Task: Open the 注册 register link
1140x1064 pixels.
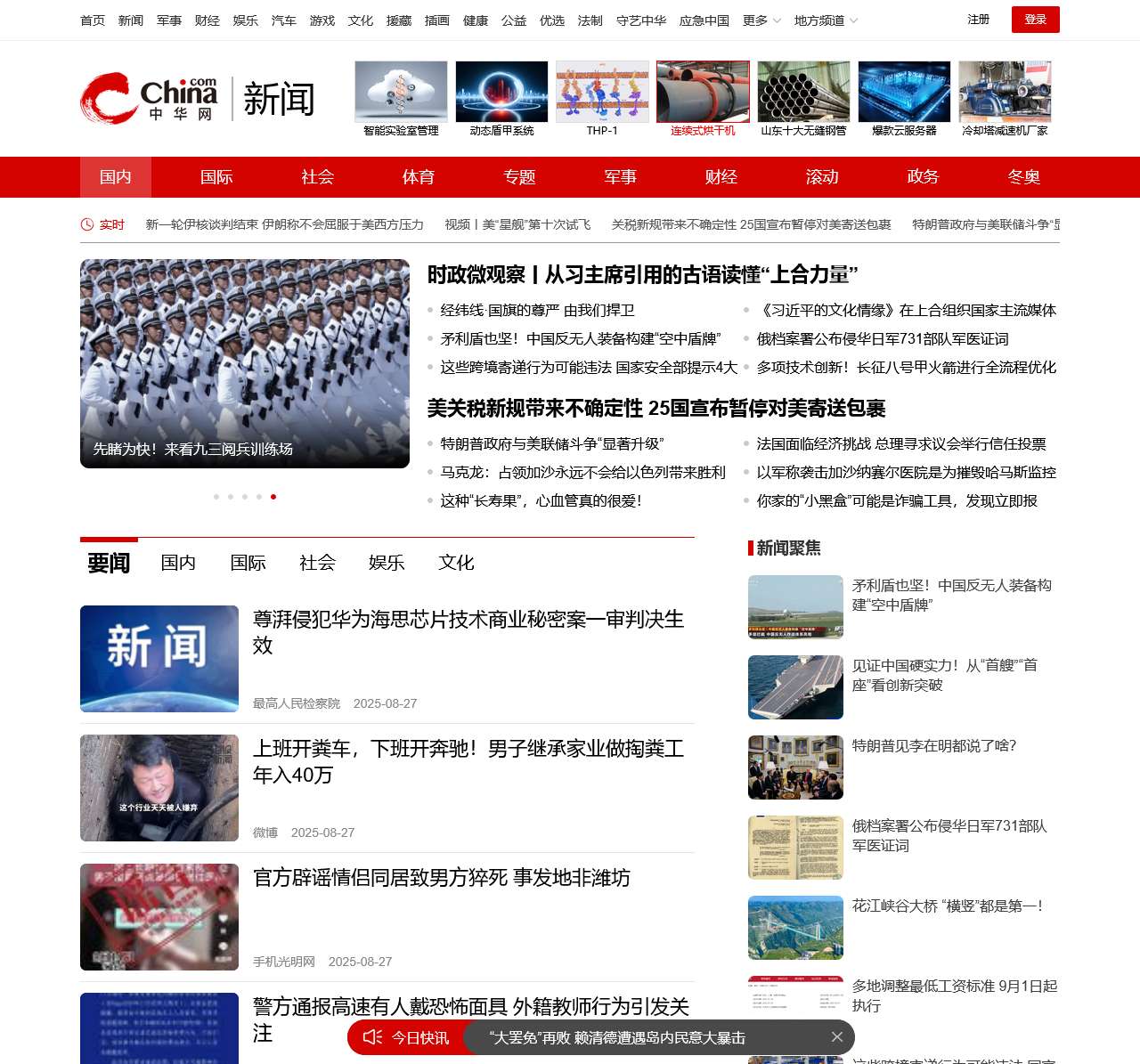Action: click(978, 20)
